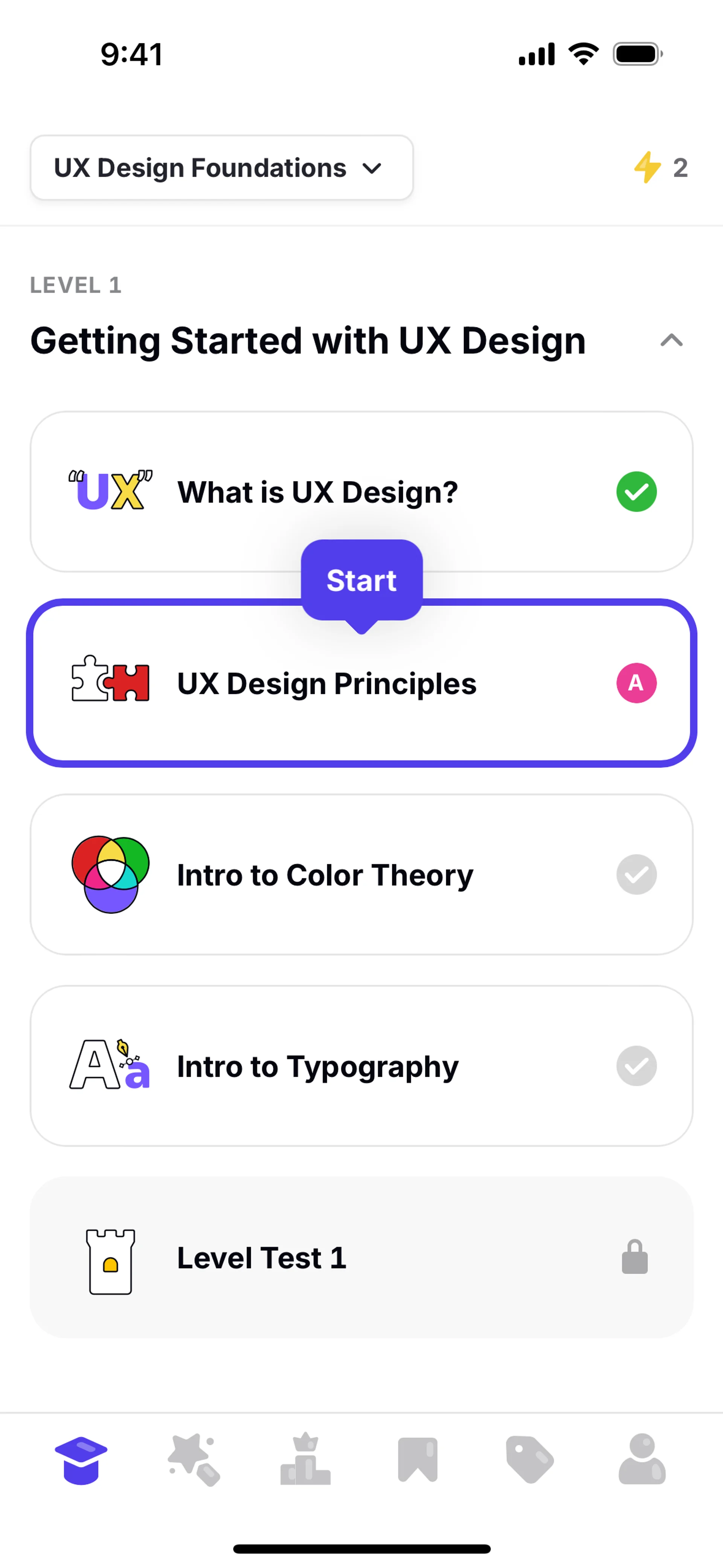Viewport: 723px width, 1568px height.
Task: Open the Intro to Color Theory lesson
Action: [361, 875]
